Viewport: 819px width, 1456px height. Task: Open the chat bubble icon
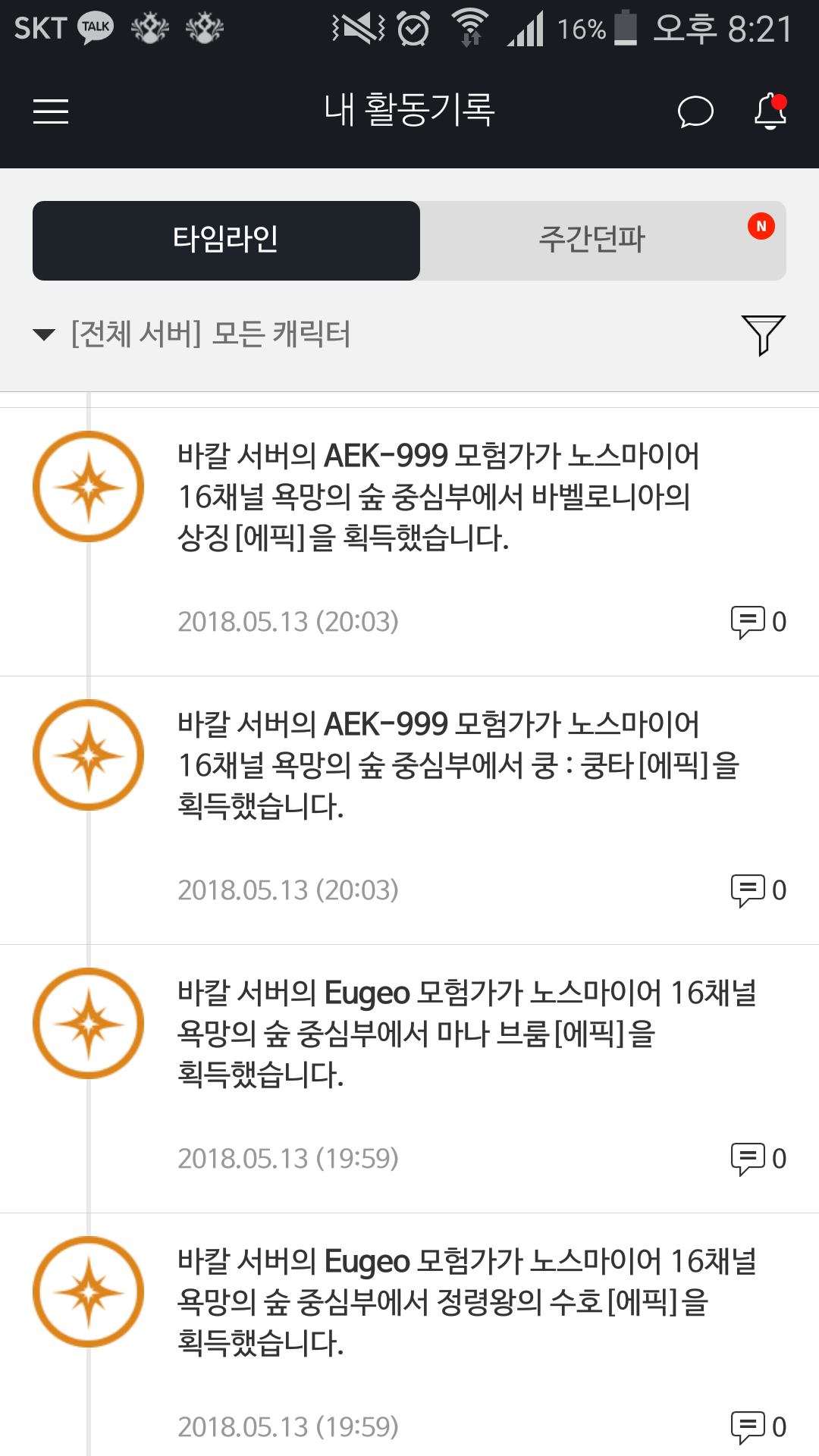695,111
